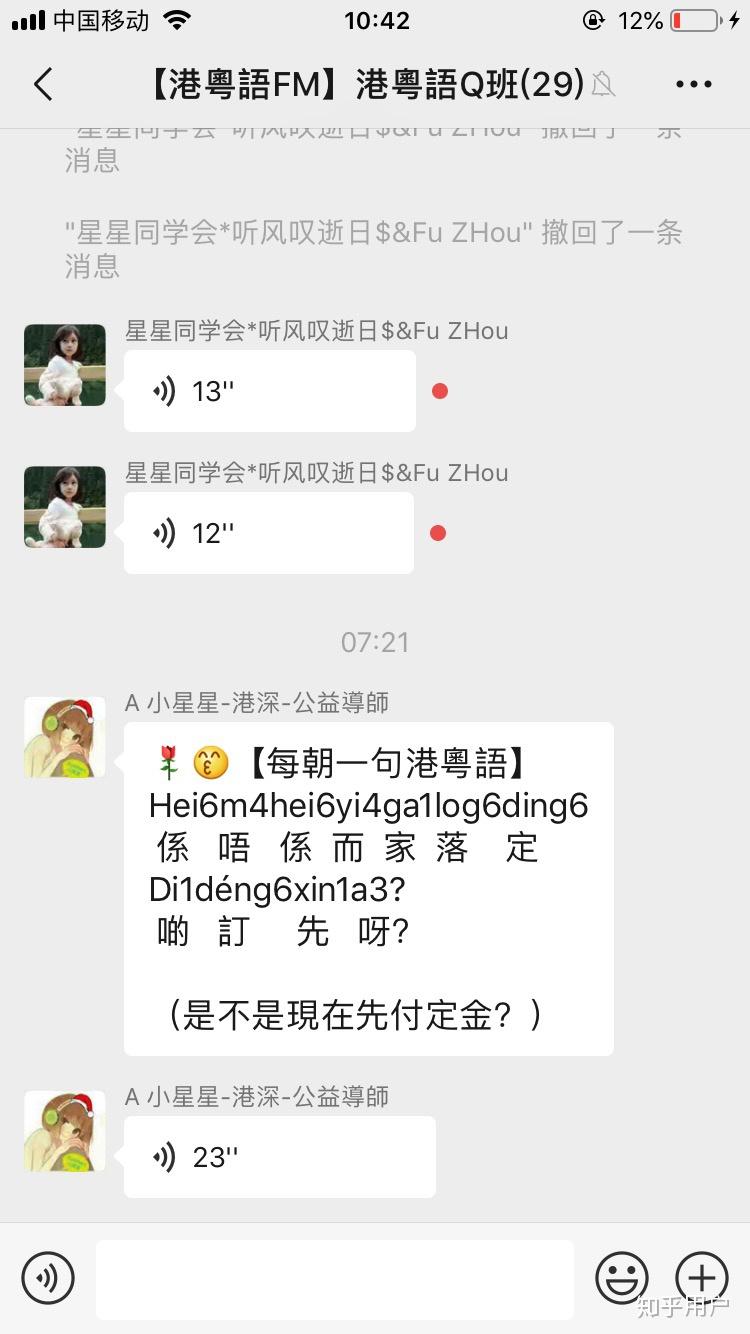Screen dimensions: 750x1334
Task: Play the 23-second voice message
Action: 279,1157
